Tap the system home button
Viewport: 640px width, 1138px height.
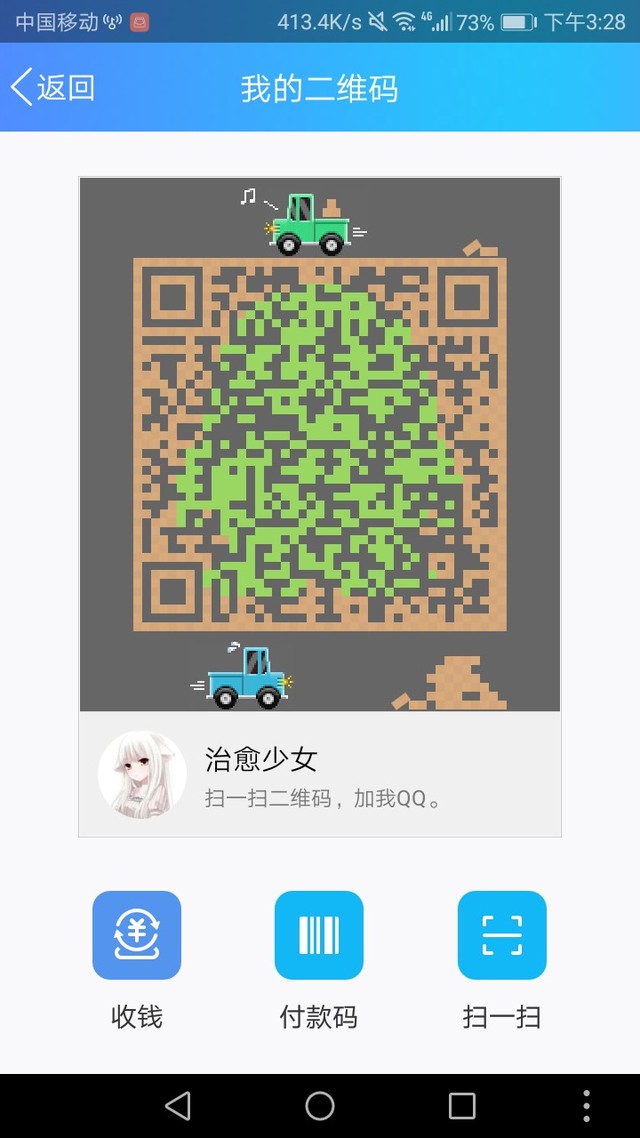320,1105
